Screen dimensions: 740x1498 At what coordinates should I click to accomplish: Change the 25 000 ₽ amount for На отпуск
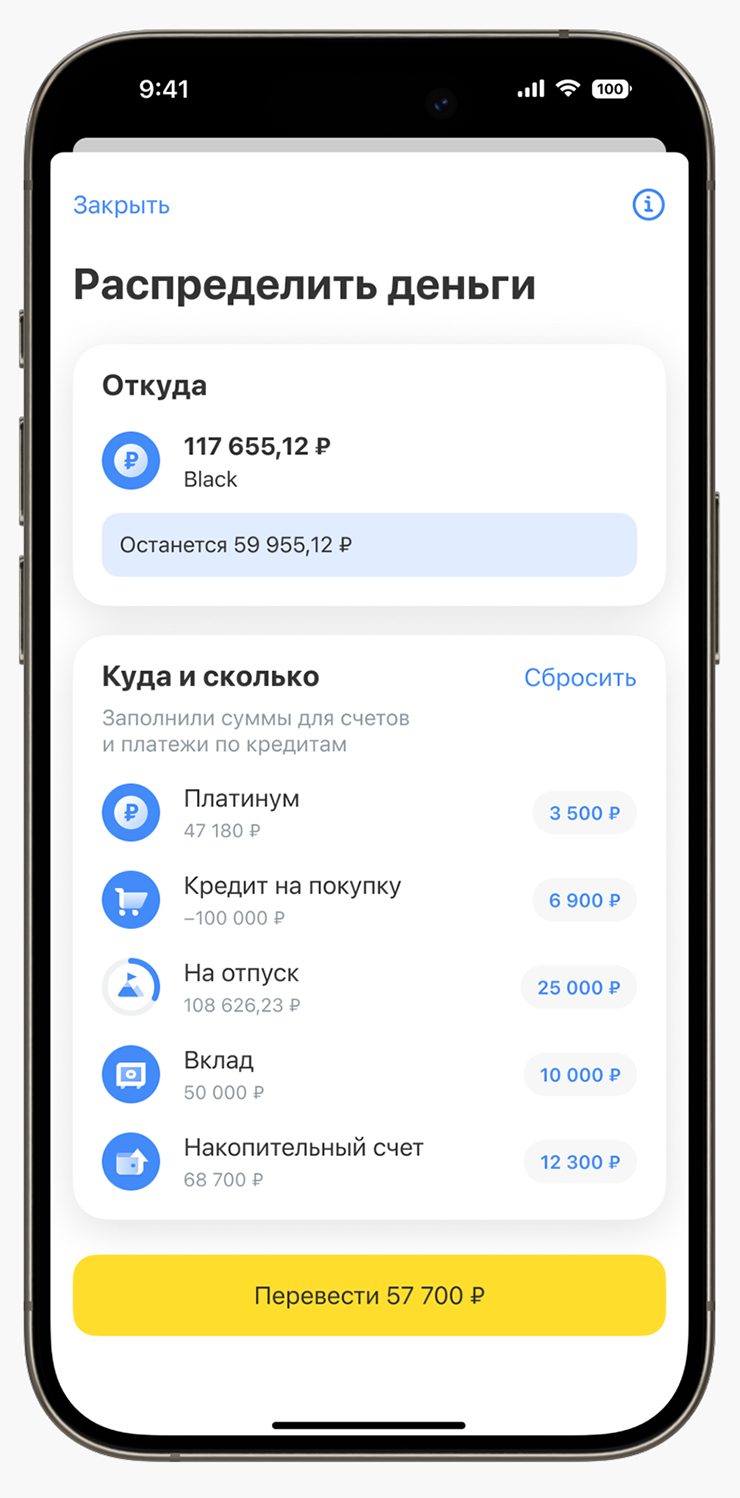click(578, 987)
